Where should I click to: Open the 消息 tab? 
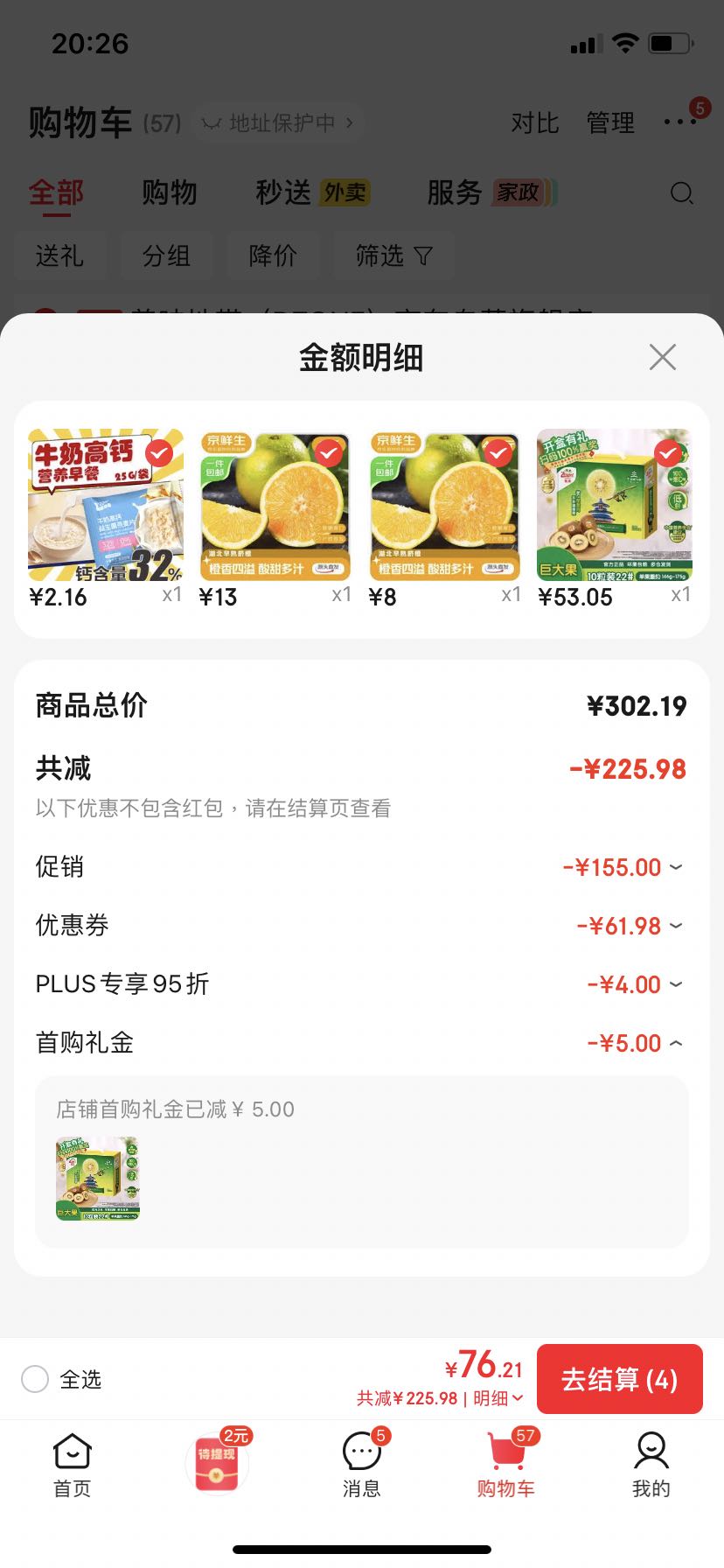click(x=362, y=1465)
